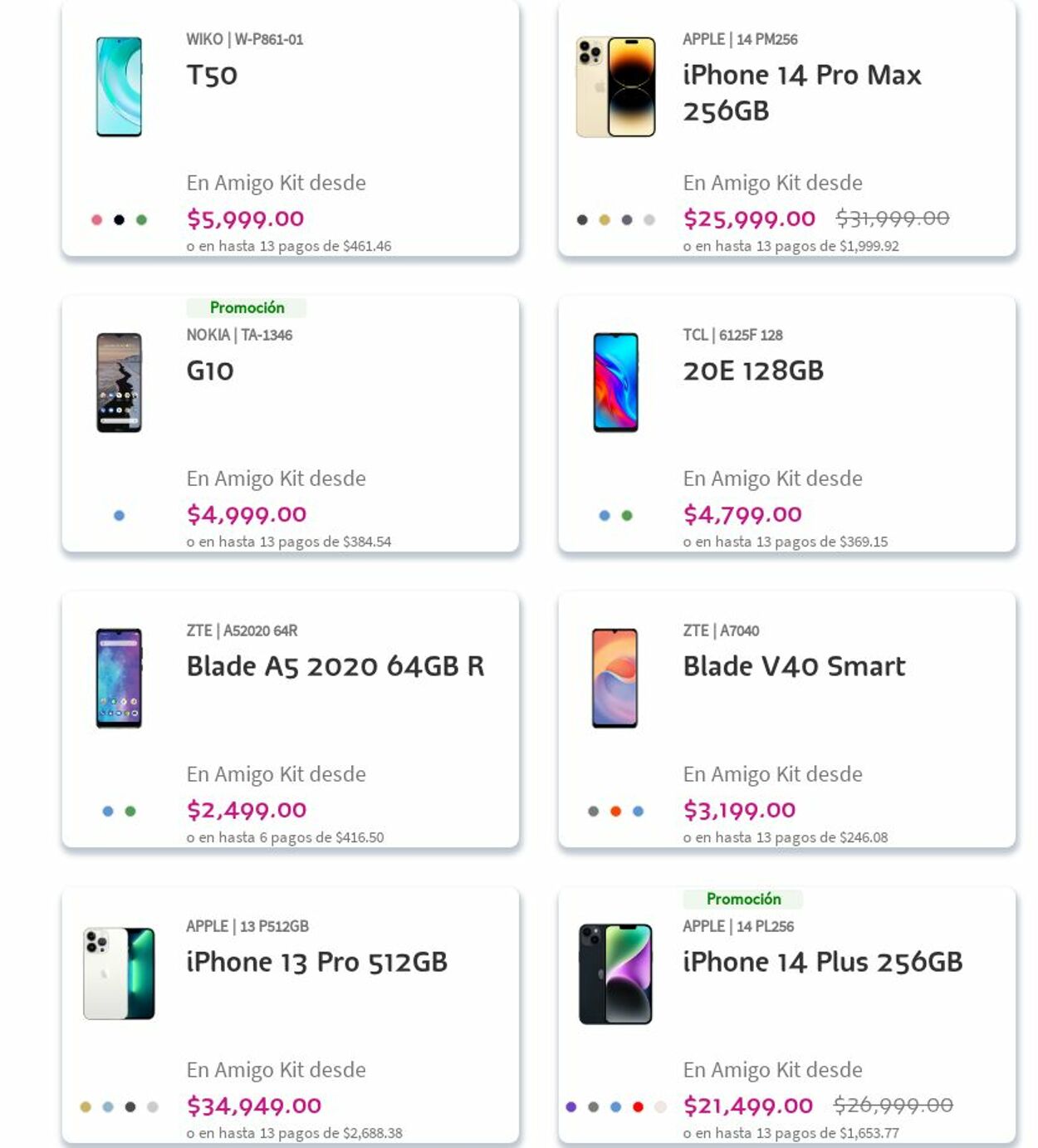Select the green color dot for Blade A5 2020
Image resolution: width=1038 pixels, height=1148 pixels.
pyautogui.click(x=130, y=812)
